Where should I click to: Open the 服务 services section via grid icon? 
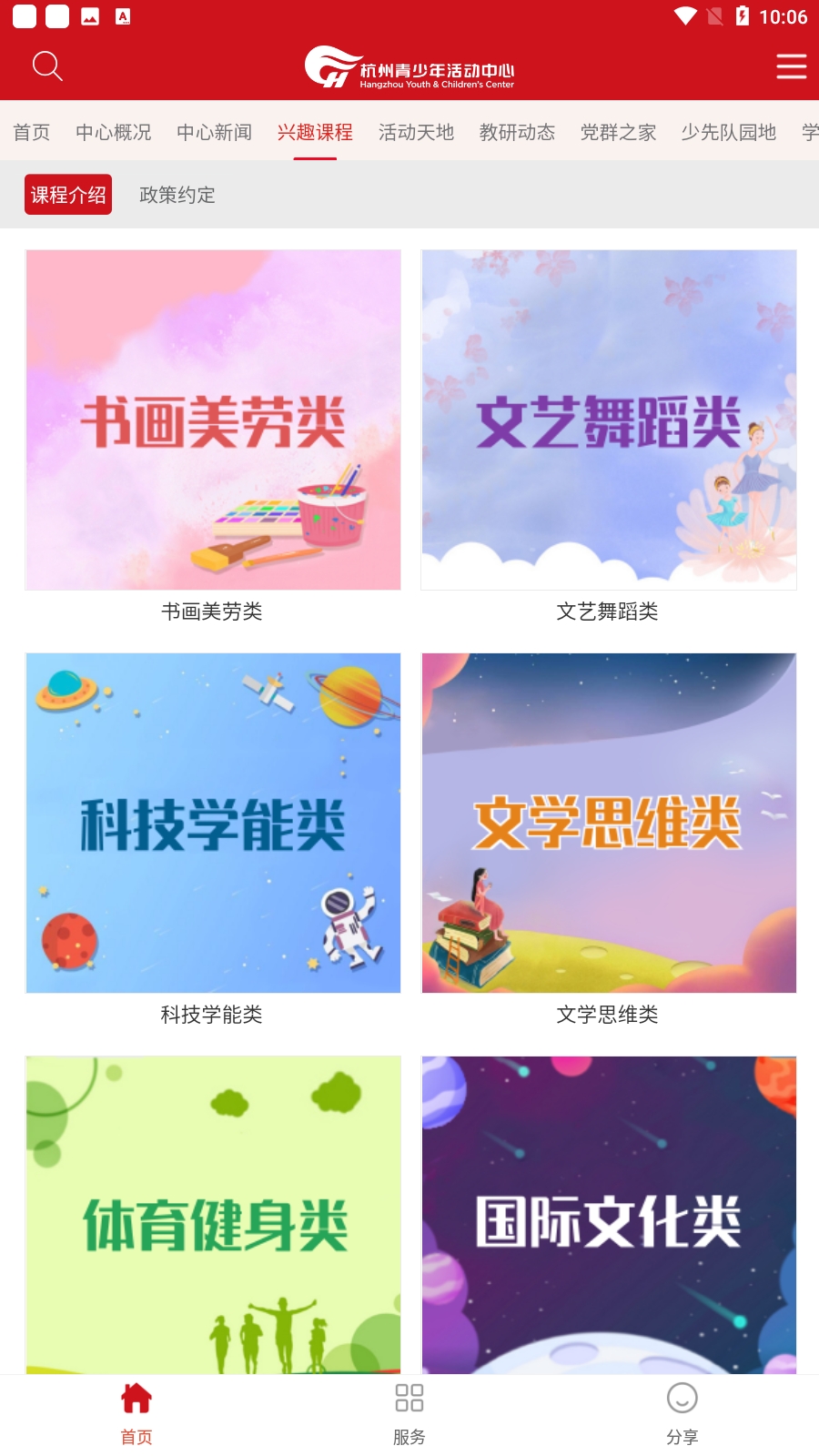pos(409,1410)
